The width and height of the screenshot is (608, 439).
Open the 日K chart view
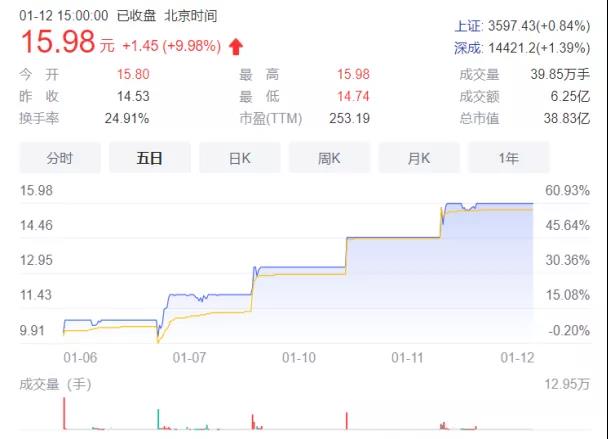point(239,158)
